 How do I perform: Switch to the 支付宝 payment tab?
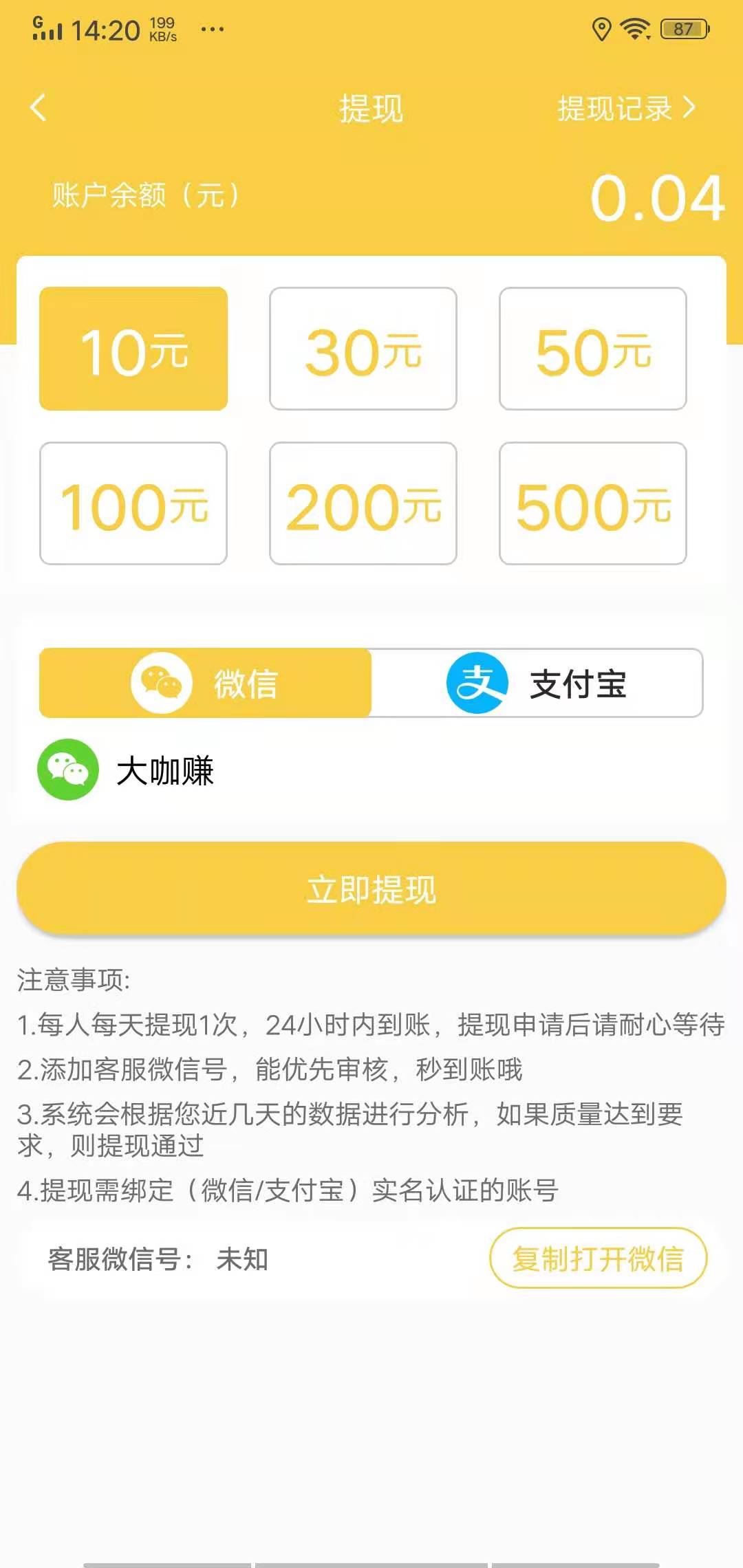(537, 683)
